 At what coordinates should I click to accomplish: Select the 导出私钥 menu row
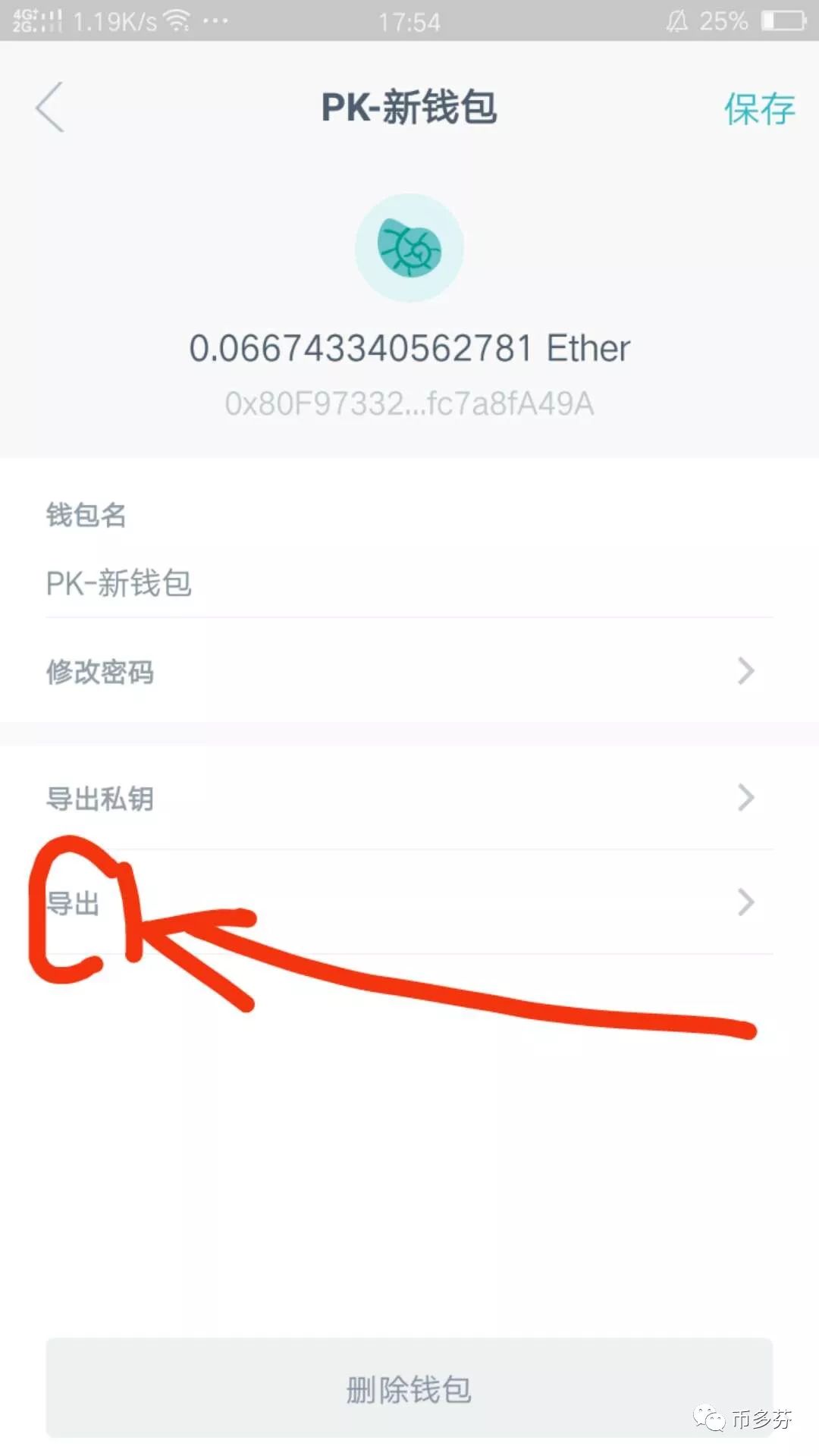click(x=303, y=798)
